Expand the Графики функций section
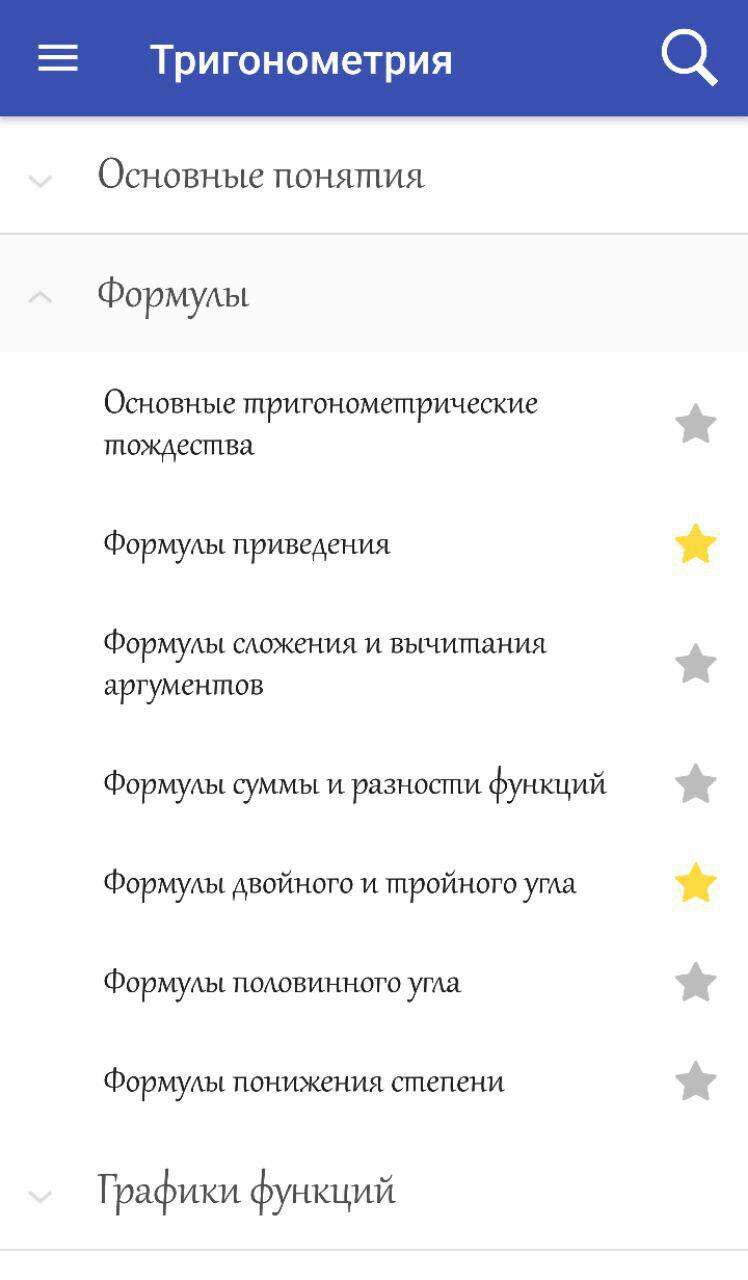Viewport: 748px width, 1280px height. 374,1191
